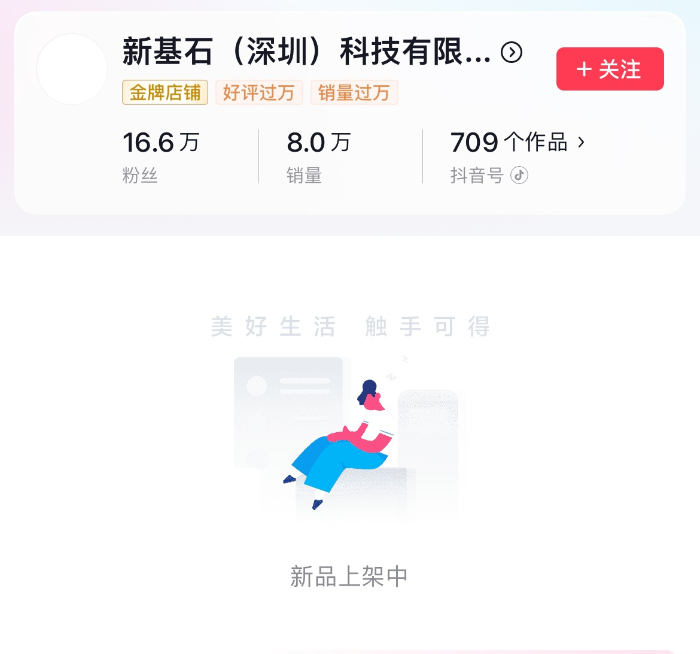Image resolution: width=700 pixels, height=654 pixels.
Task: View the shop's 709 个作品
Action: coord(518,143)
